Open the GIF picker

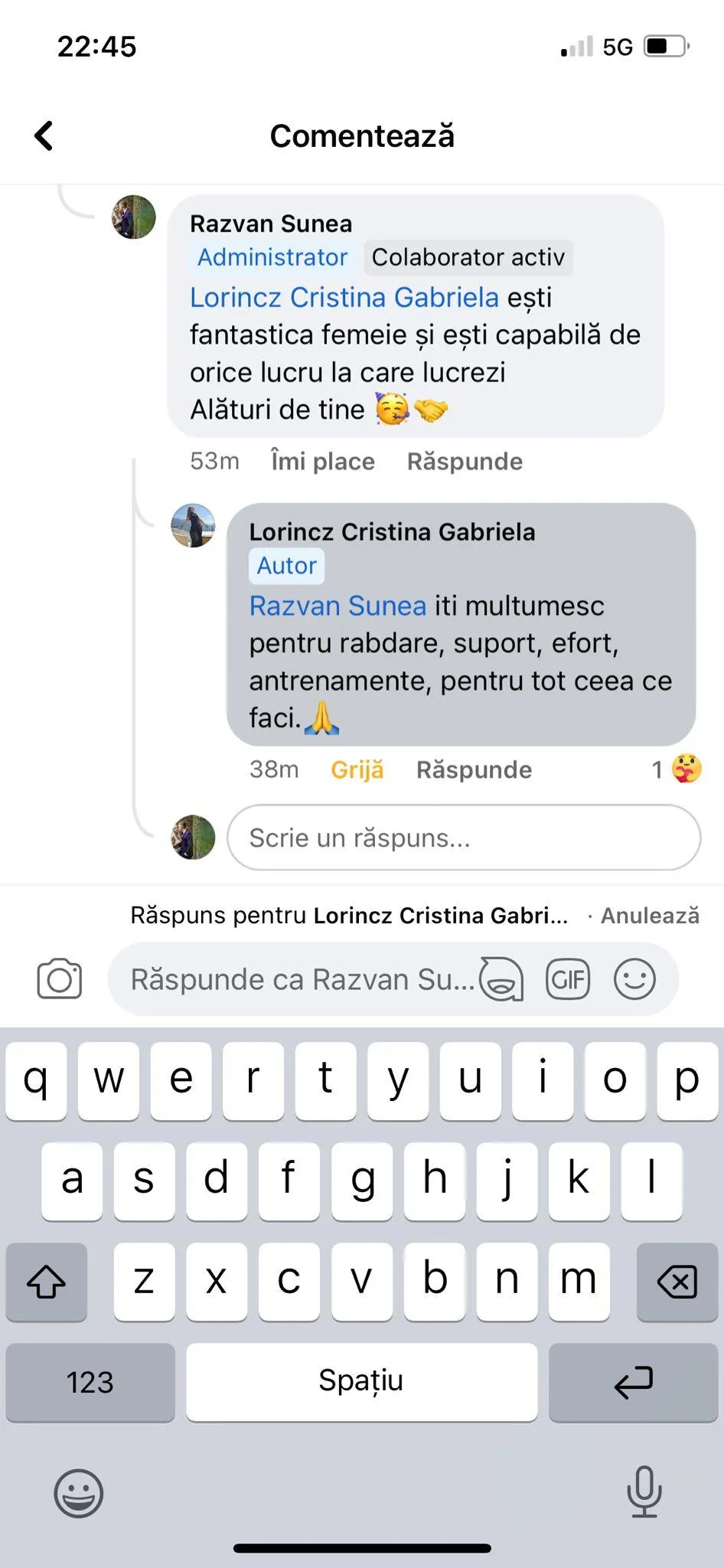pyautogui.click(x=568, y=979)
